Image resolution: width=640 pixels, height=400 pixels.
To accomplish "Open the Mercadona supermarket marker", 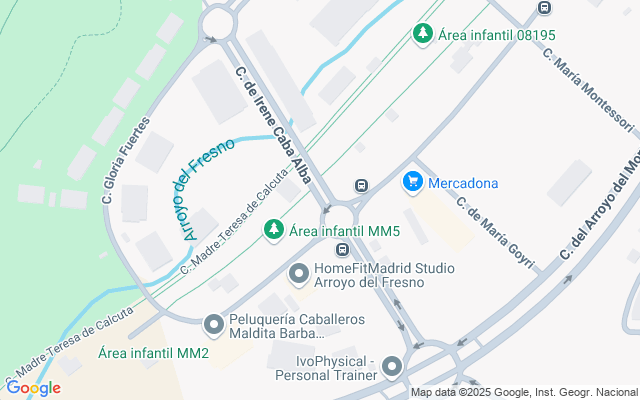I will (411, 183).
